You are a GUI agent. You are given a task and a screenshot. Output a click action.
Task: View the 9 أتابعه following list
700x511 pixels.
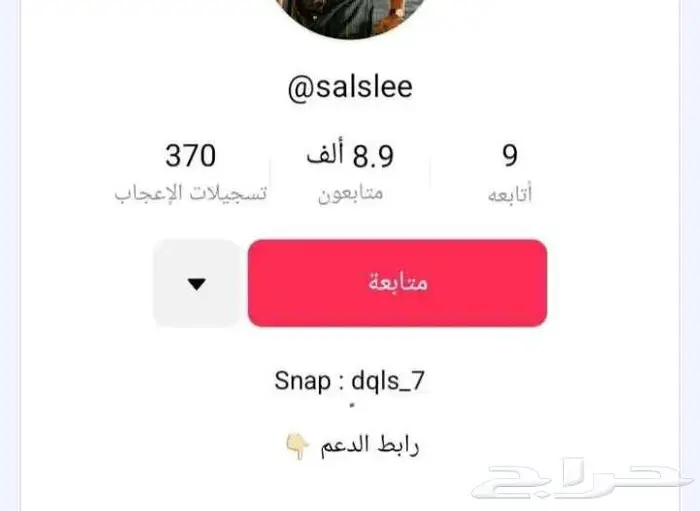[509, 172]
